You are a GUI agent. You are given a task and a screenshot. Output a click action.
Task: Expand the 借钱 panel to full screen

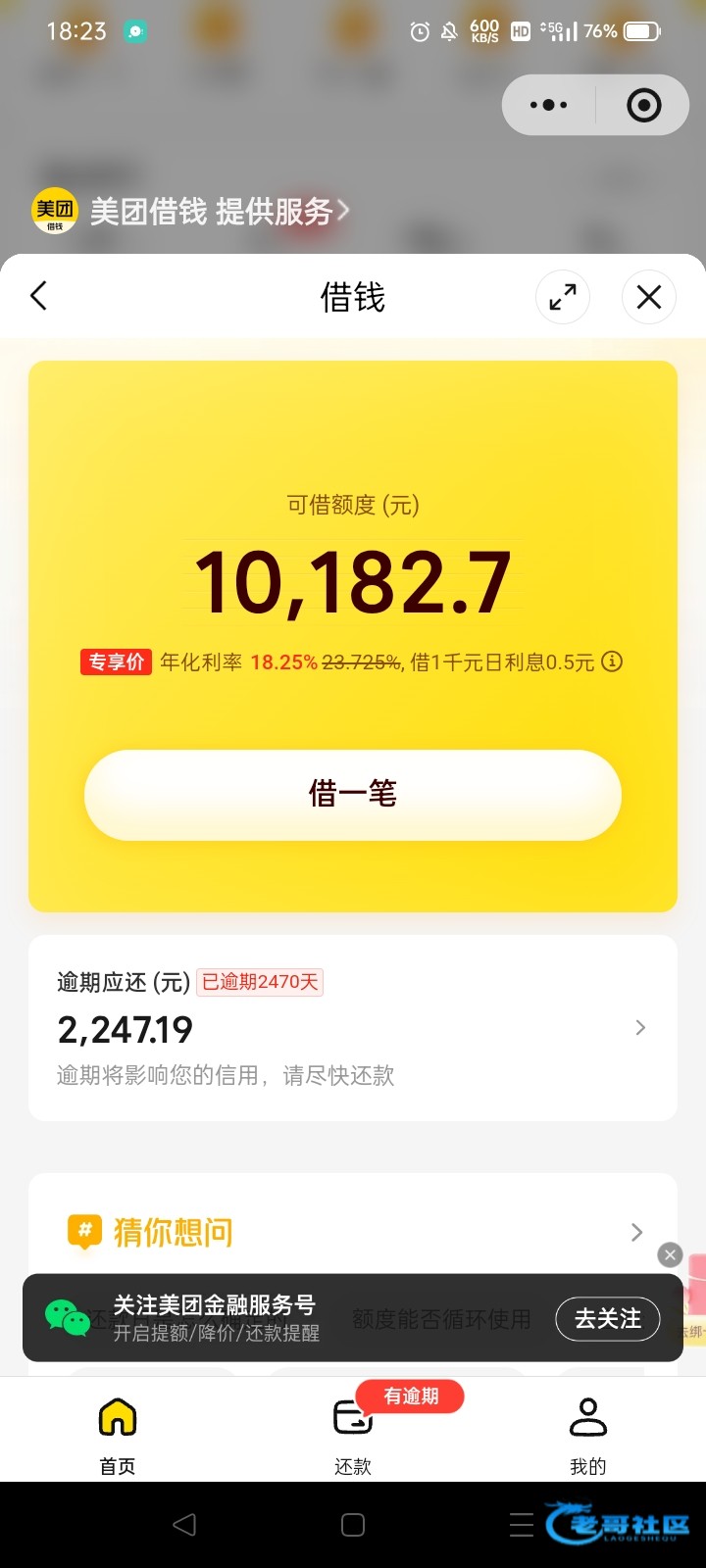(x=563, y=296)
